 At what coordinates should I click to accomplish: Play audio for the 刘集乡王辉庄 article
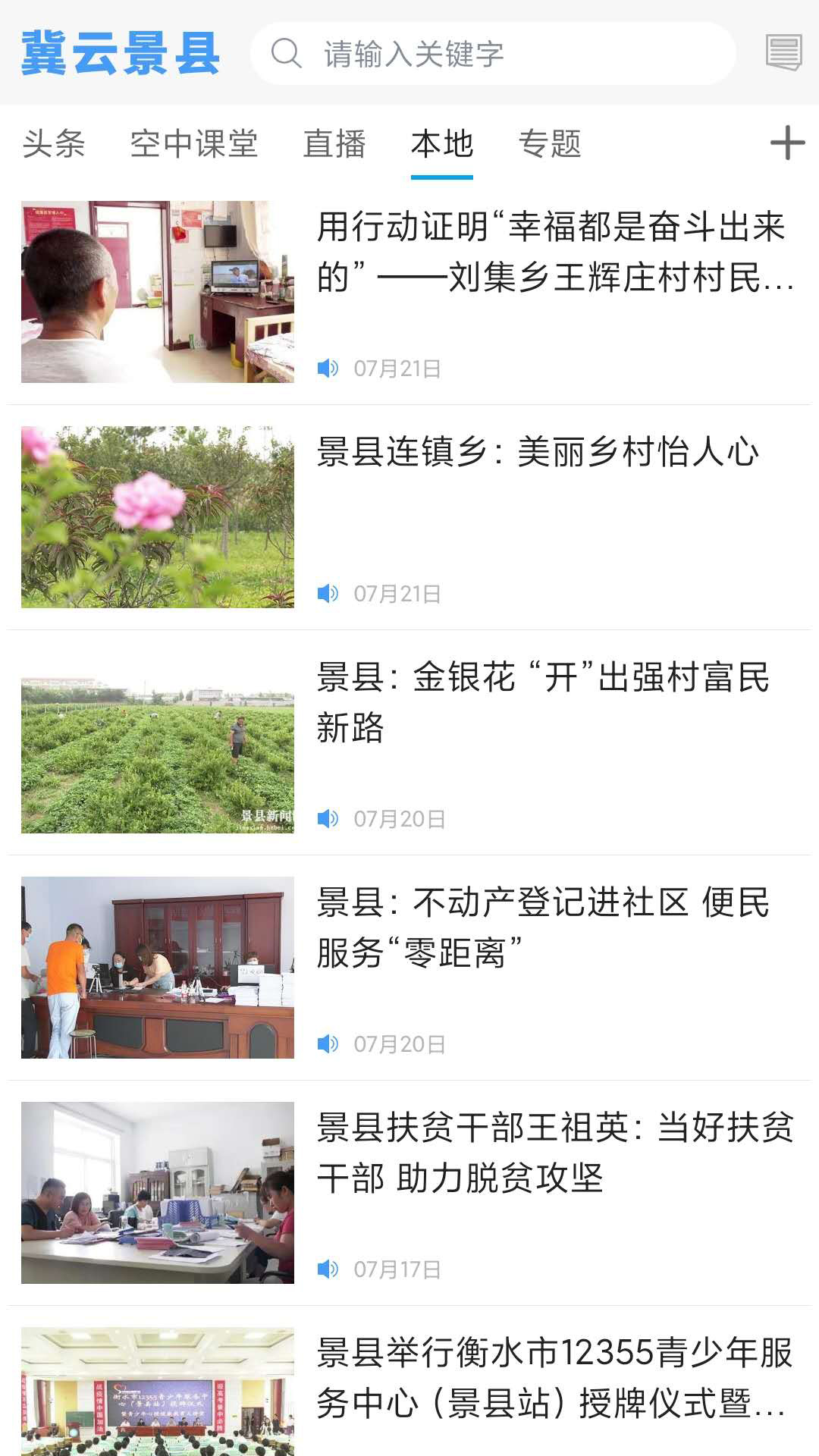328,367
